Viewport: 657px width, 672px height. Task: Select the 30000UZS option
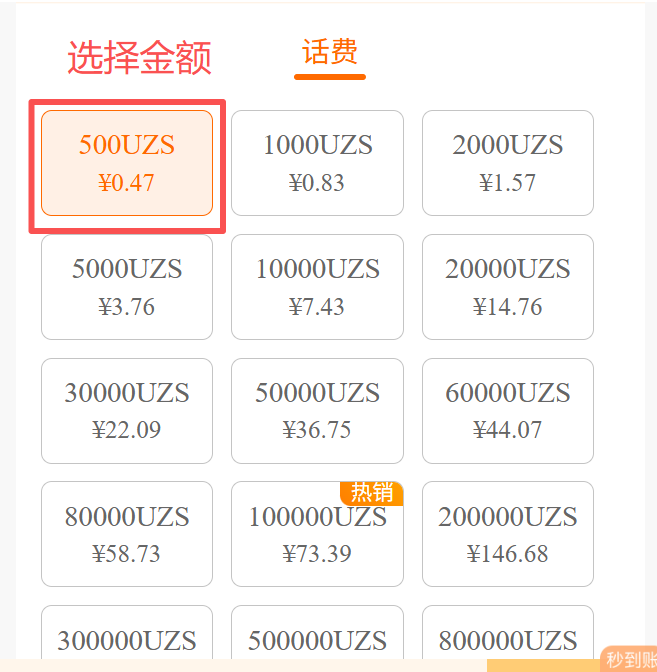point(127,411)
